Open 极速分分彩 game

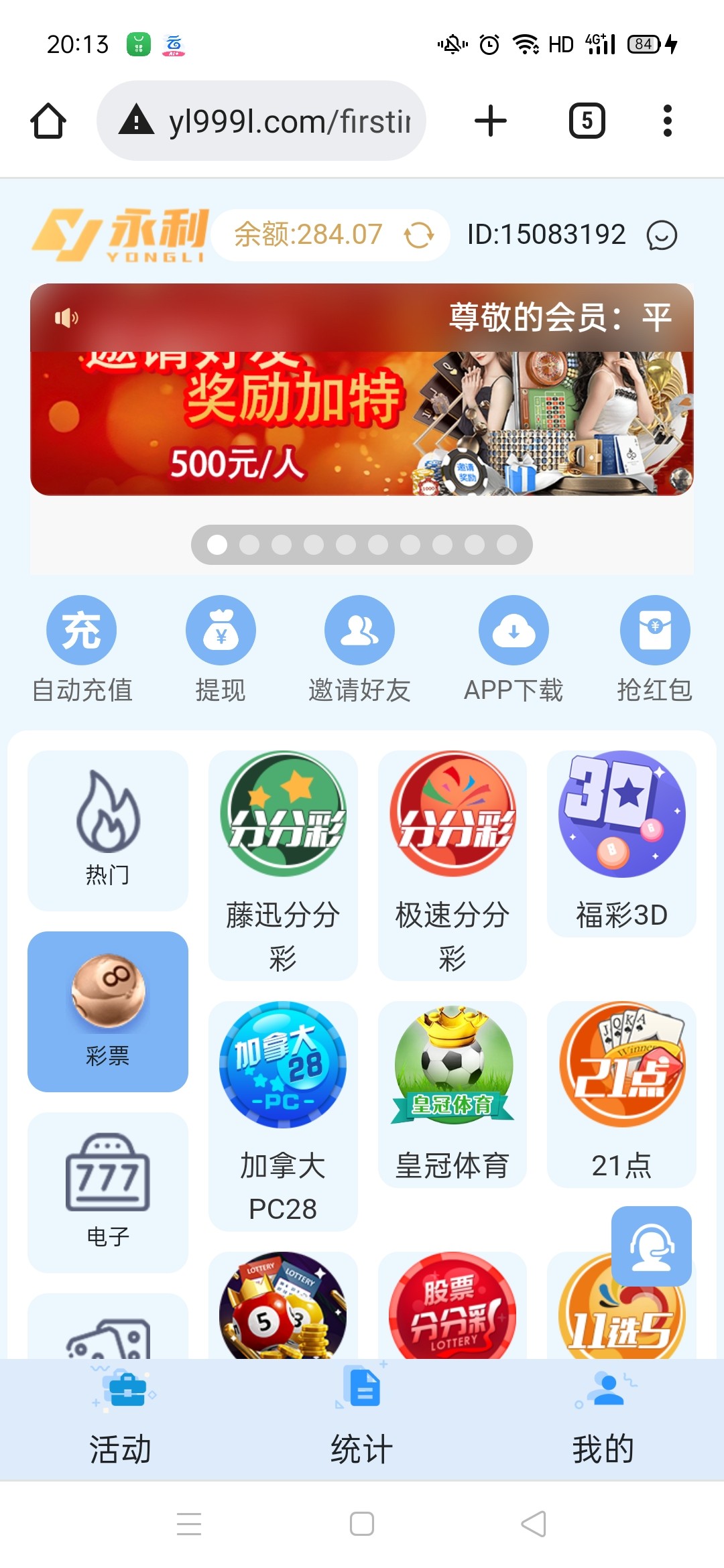[x=452, y=864]
